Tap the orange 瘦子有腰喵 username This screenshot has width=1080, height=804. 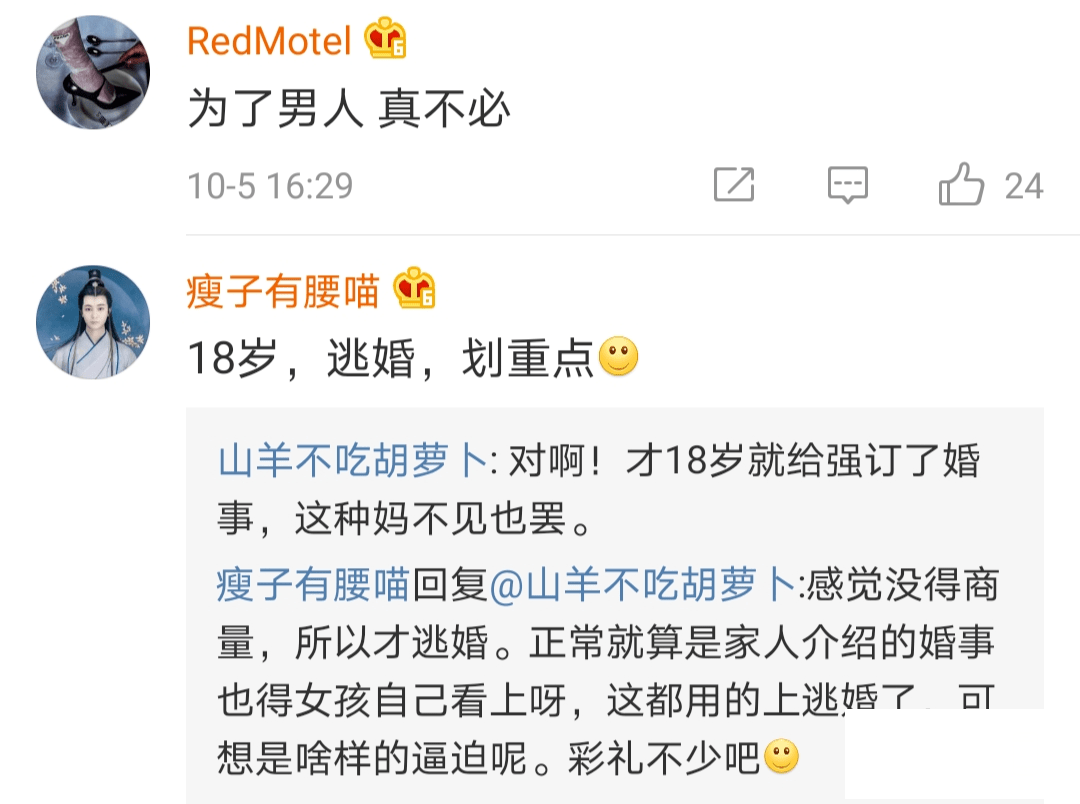(283, 292)
